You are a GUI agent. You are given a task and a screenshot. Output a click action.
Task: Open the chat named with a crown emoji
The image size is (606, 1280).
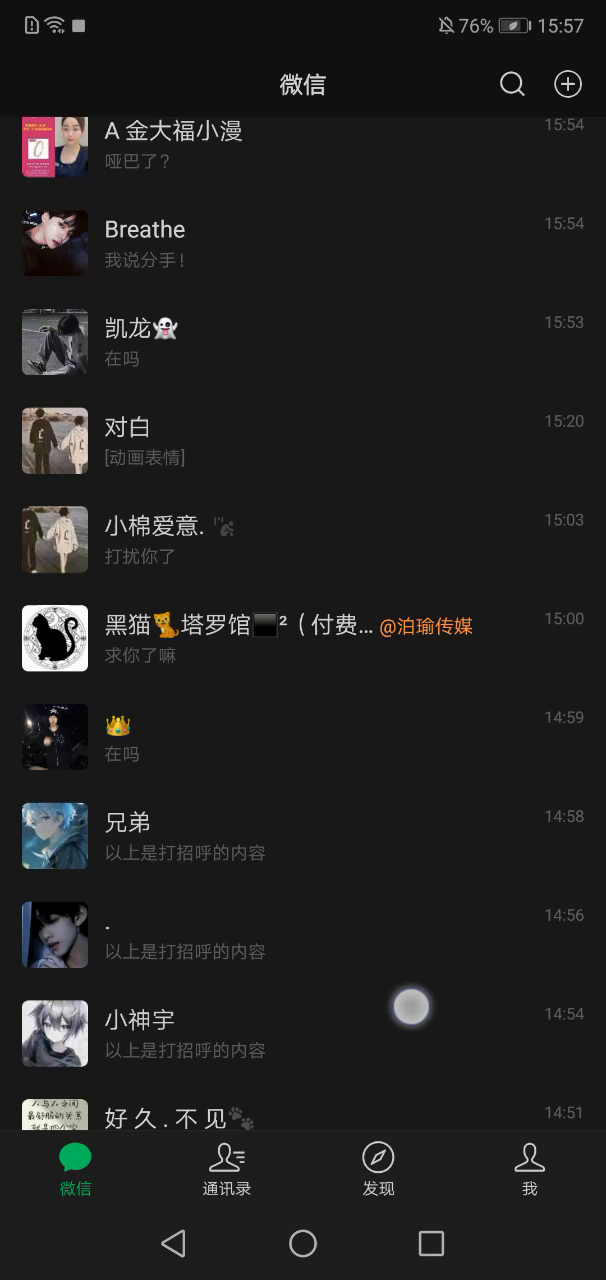click(300, 738)
